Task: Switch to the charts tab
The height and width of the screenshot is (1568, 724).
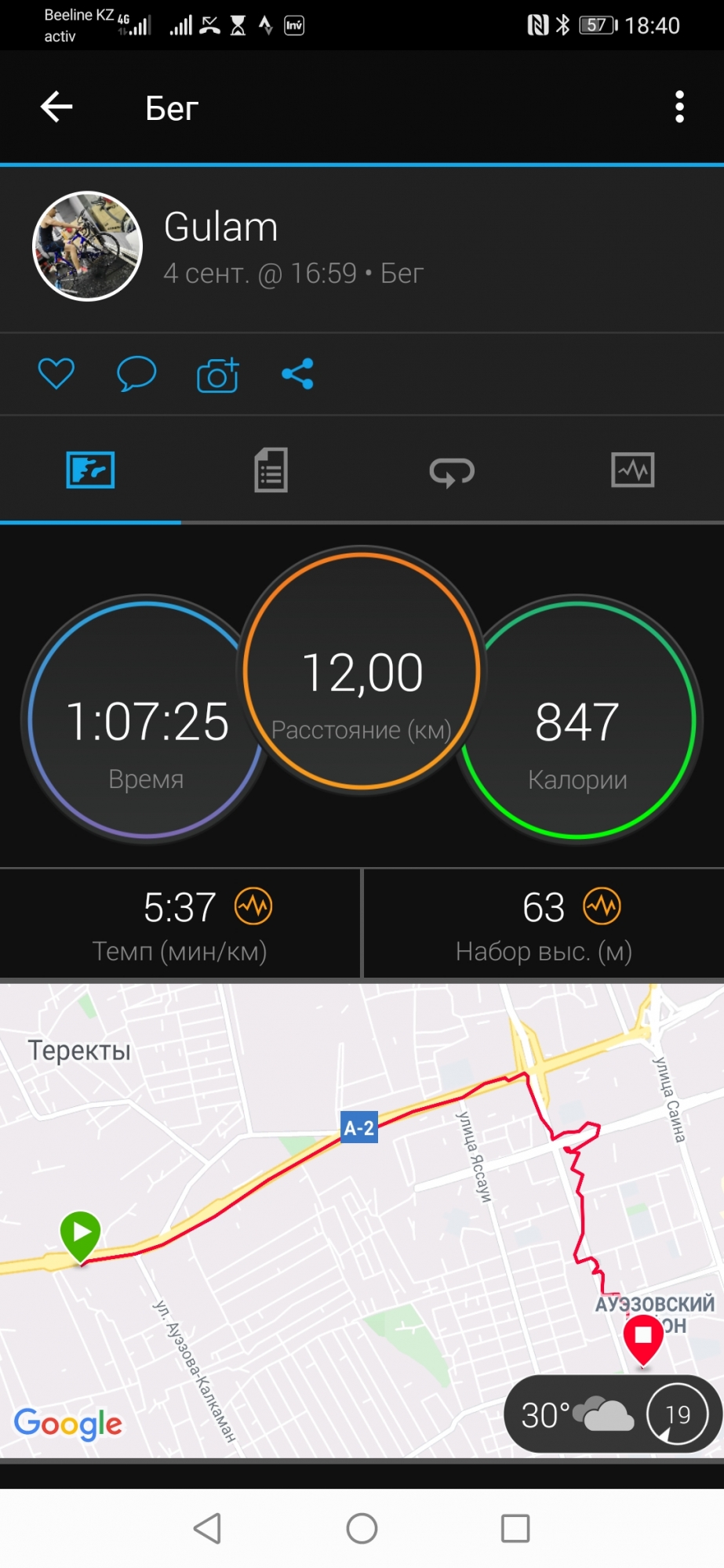Action: tap(632, 470)
